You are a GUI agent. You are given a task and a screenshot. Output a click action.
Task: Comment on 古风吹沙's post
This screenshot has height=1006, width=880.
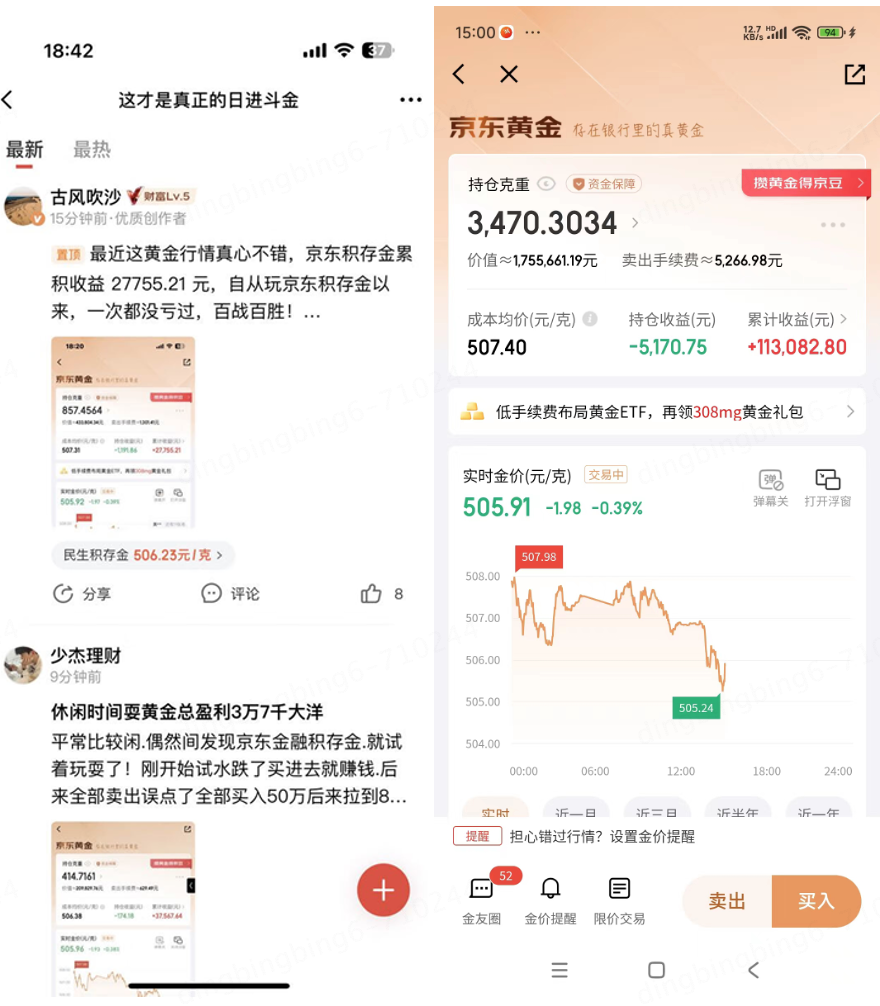pos(231,594)
